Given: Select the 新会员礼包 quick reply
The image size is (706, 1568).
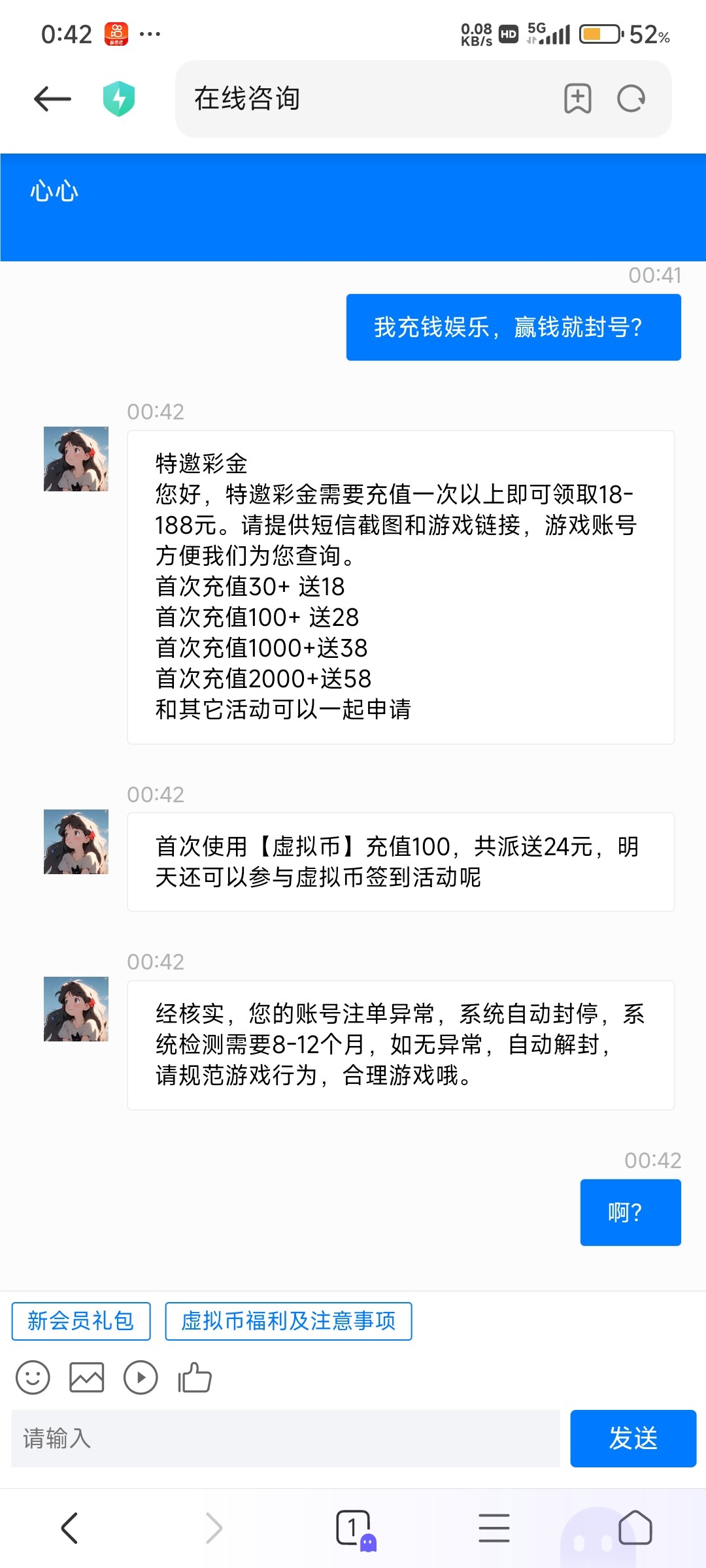Looking at the screenshot, I should point(81,1321).
